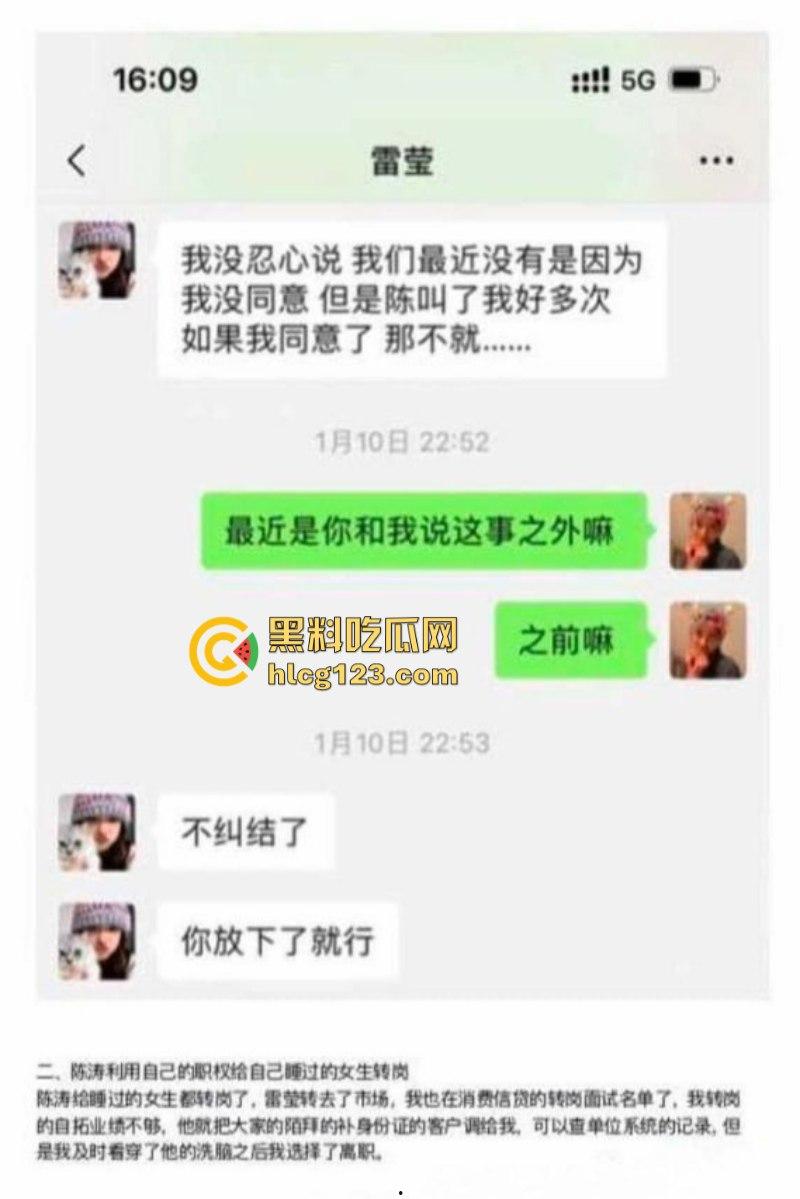Tap the timestamp 1月10日 22:52
The height and width of the screenshot is (1199, 800).
399,438
